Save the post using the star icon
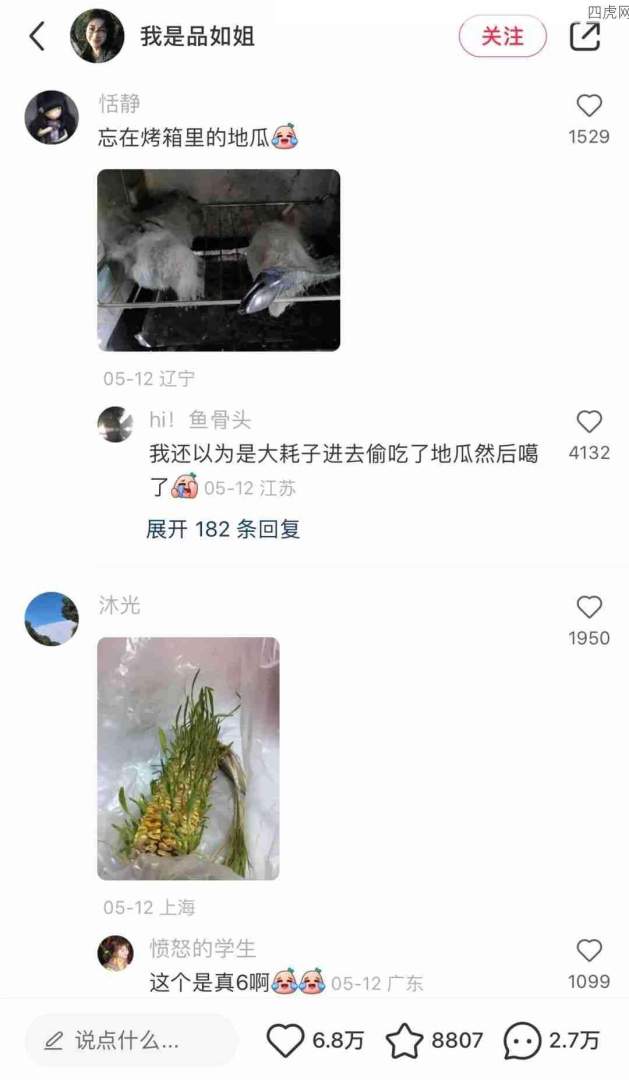629x1080 pixels. coord(405,1041)
